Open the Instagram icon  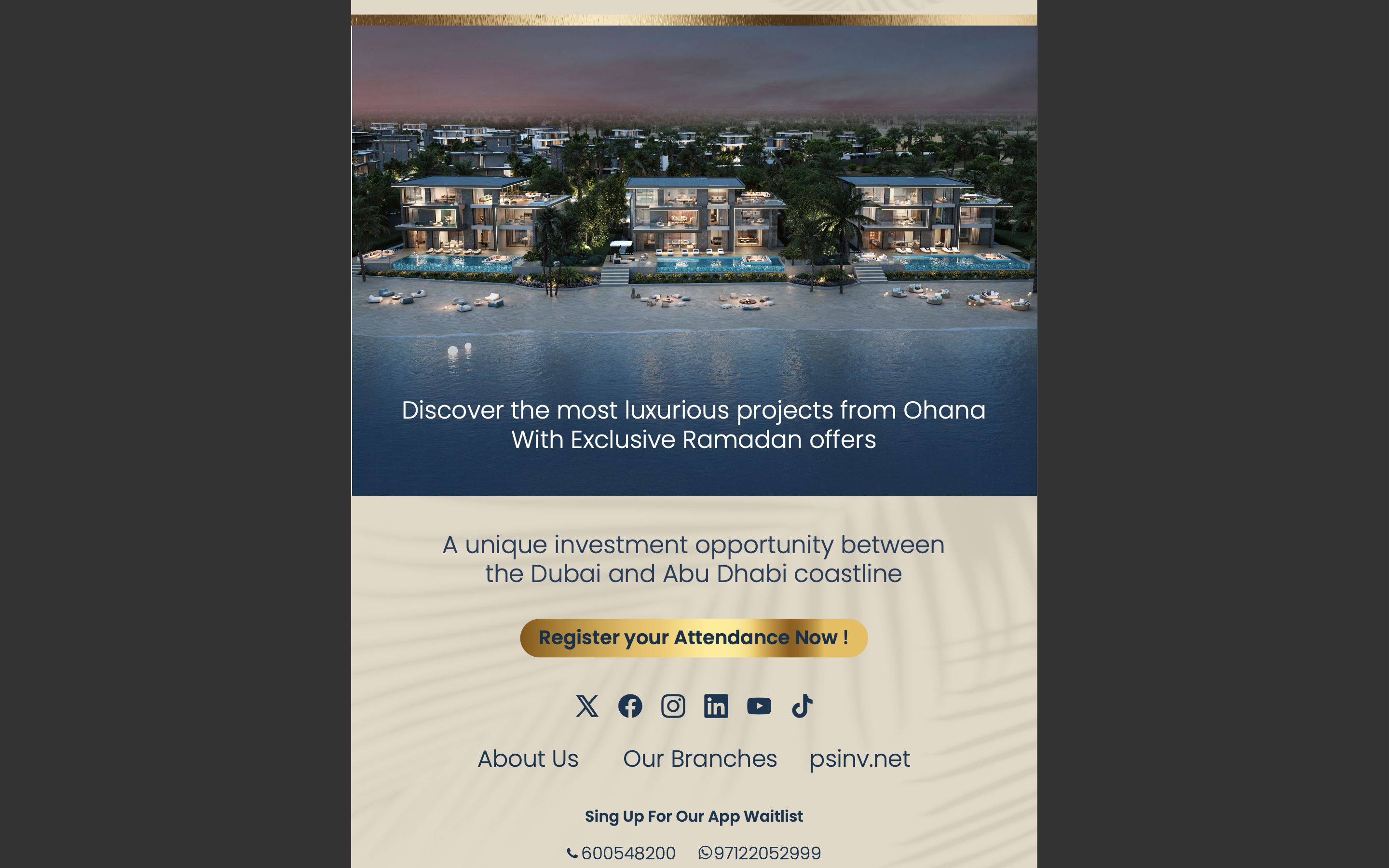click(x=673, y=706)
